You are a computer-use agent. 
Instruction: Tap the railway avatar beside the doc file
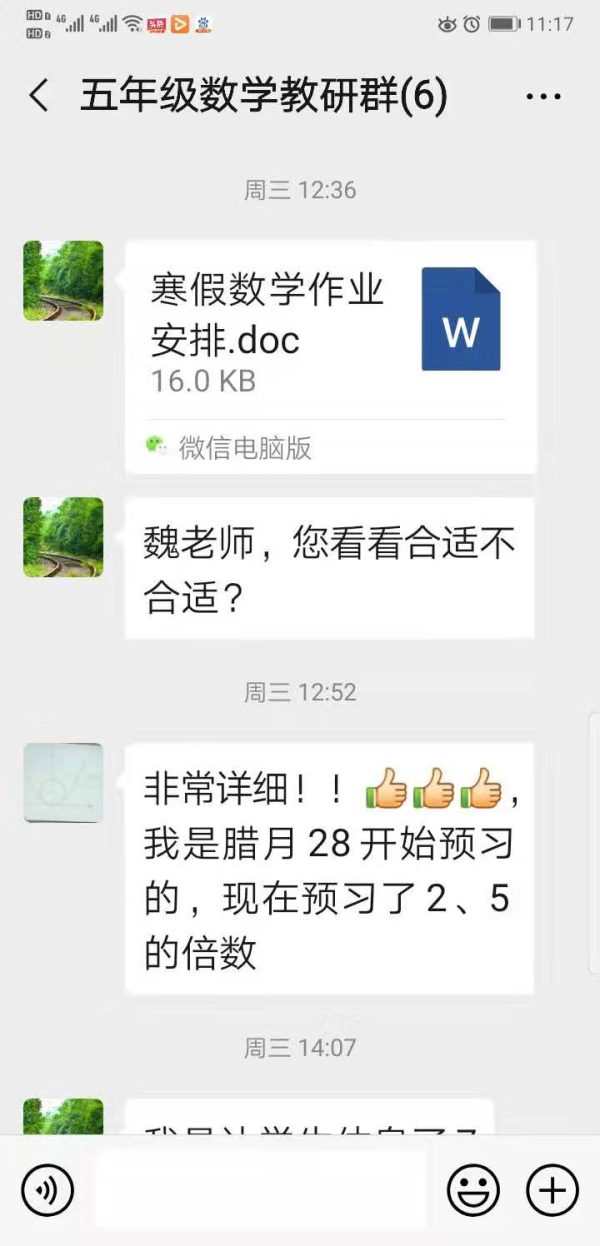(x=63, y=280)
